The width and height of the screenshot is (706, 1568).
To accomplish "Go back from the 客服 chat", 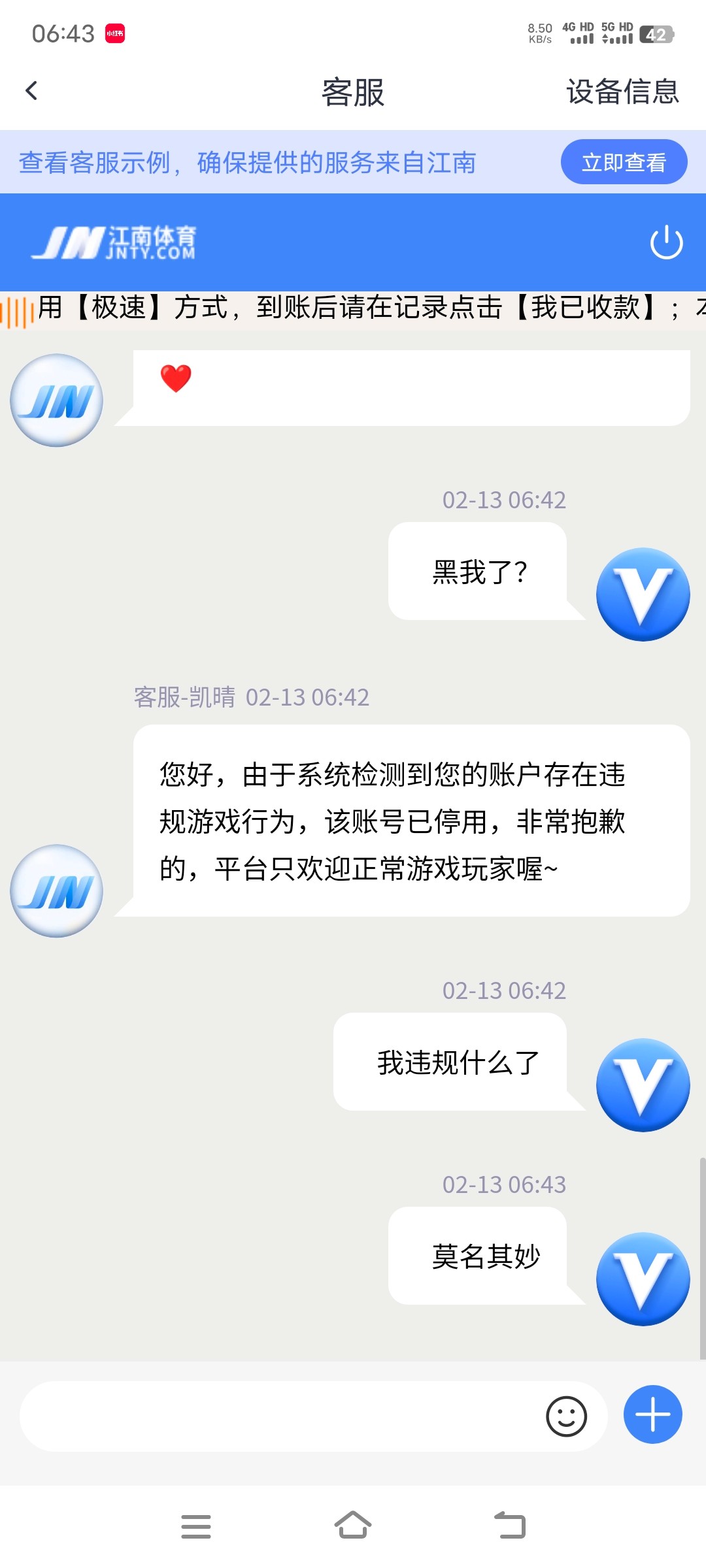I will point(31,91).
